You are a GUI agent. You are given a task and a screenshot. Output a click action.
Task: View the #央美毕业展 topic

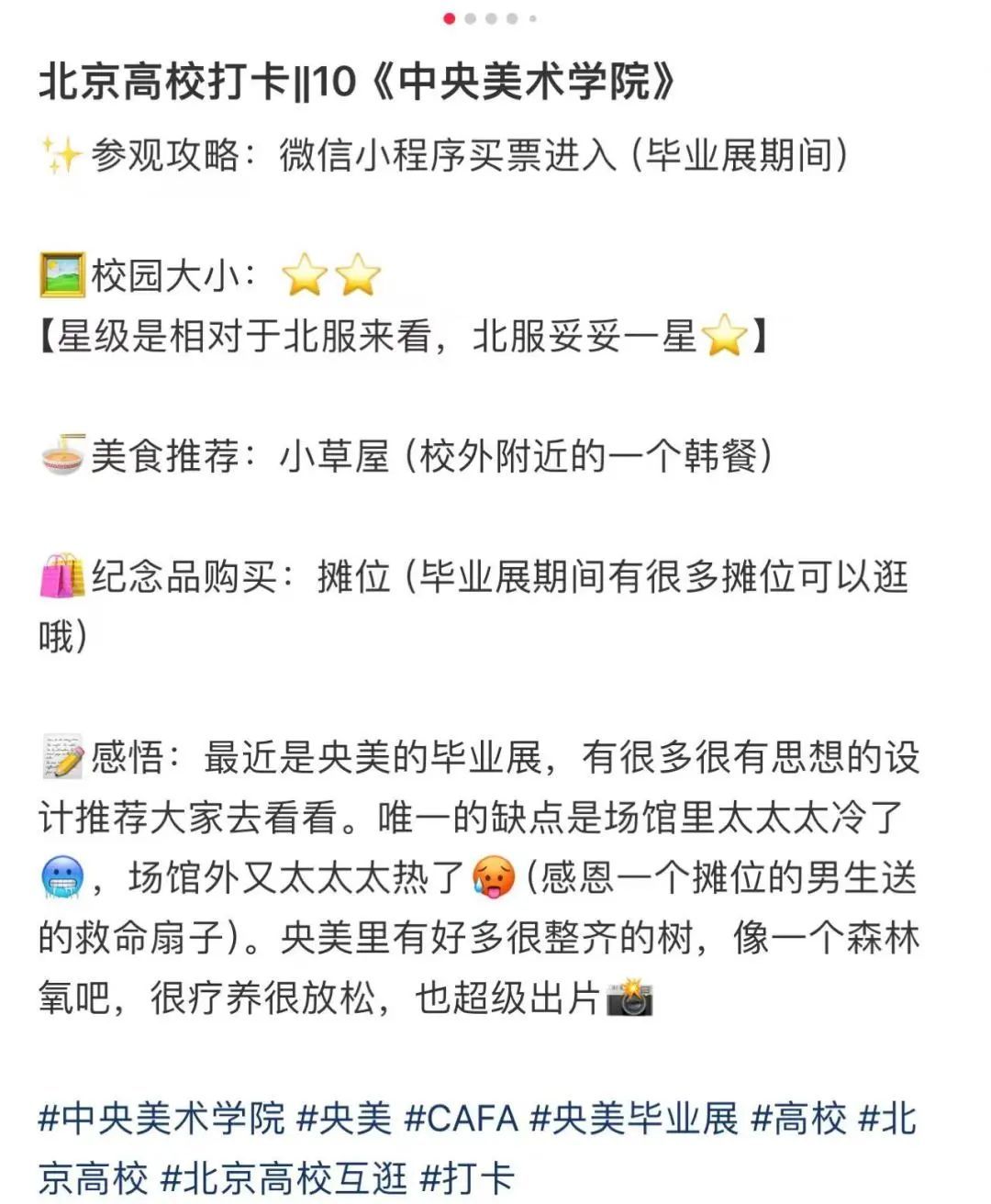(634, 1119)
